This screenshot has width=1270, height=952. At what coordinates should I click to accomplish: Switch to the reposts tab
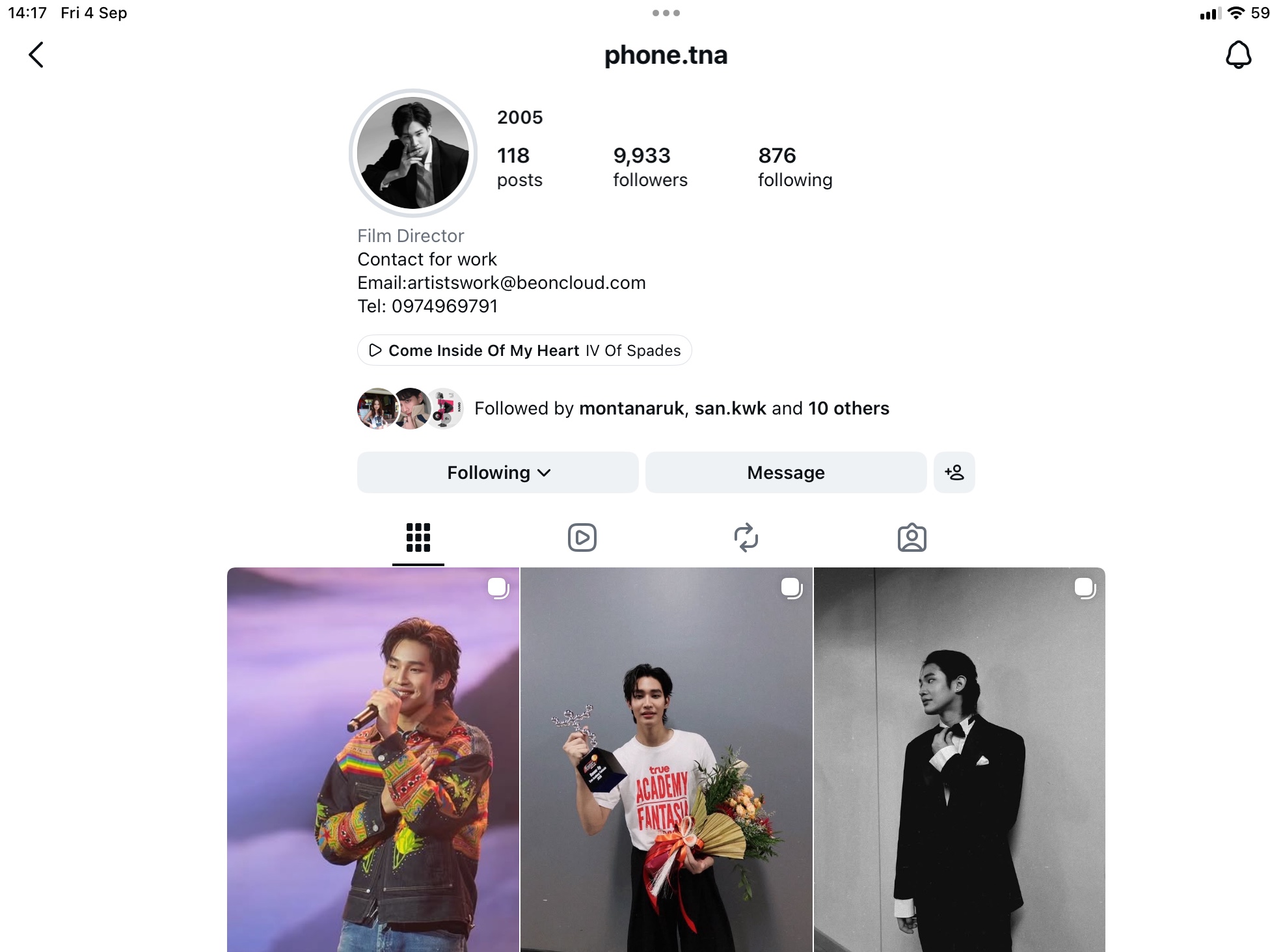click(746, 537)
